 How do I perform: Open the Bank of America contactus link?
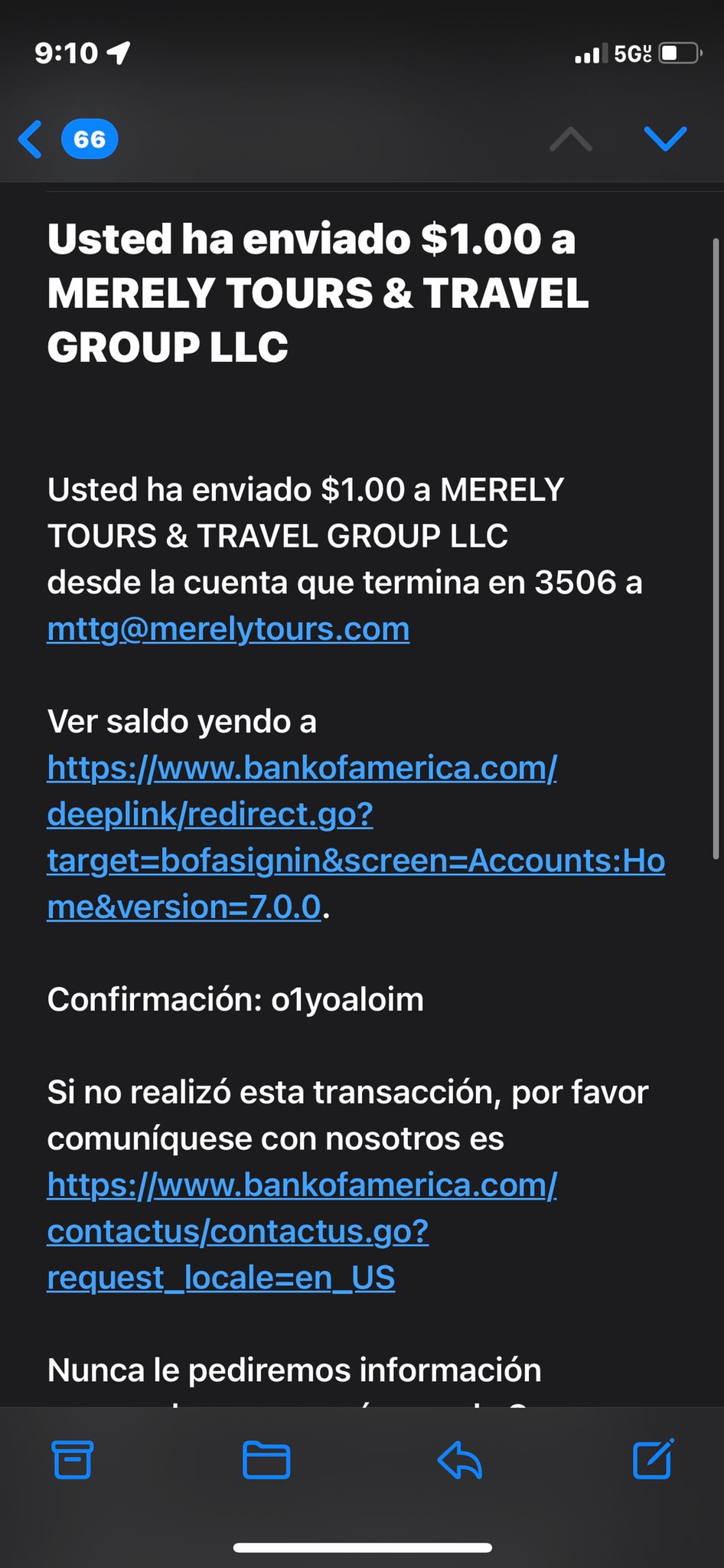pyautogui.click(x=302, y=1231)
